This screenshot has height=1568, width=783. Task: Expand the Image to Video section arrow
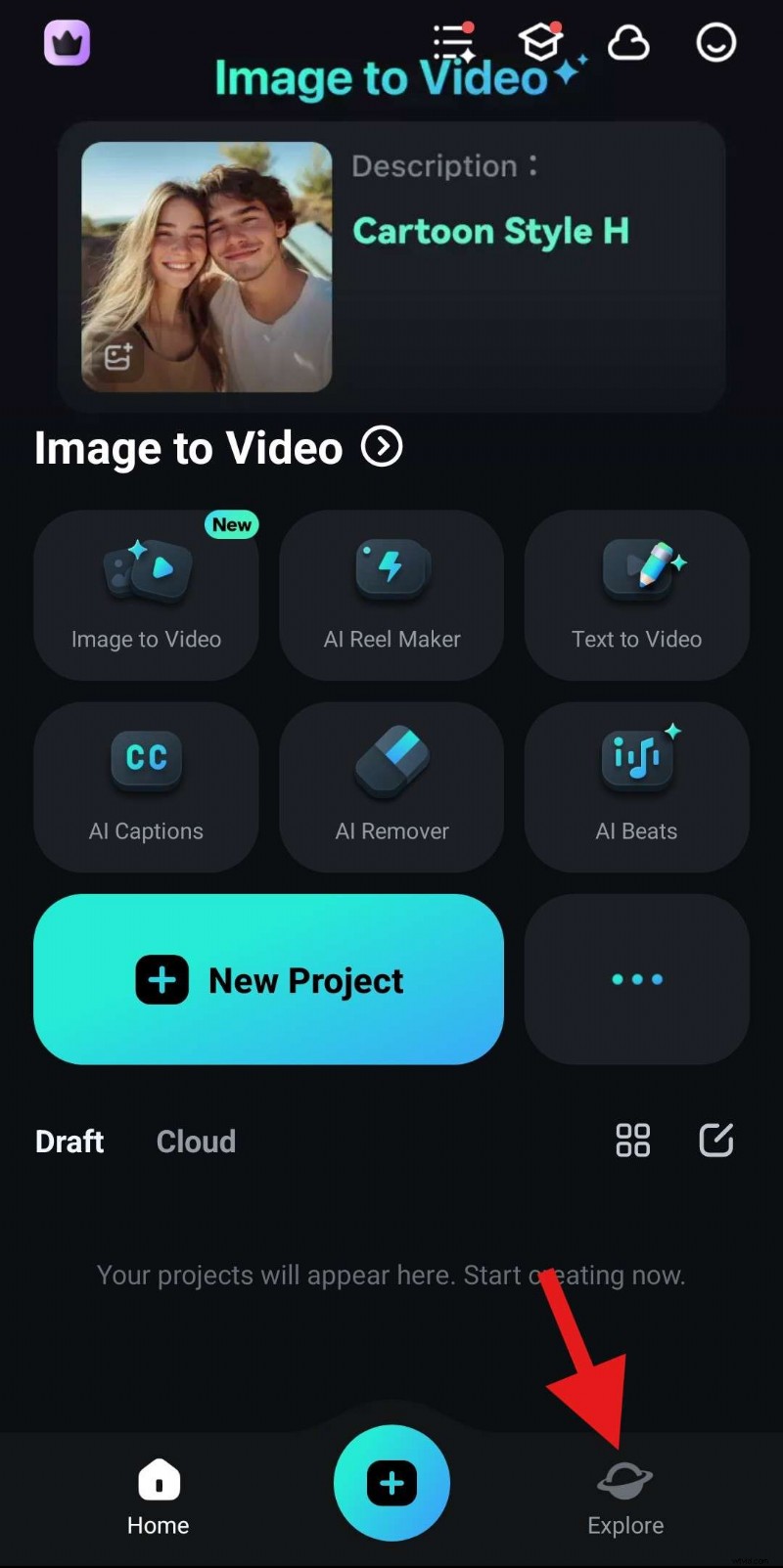pos(382,446)
